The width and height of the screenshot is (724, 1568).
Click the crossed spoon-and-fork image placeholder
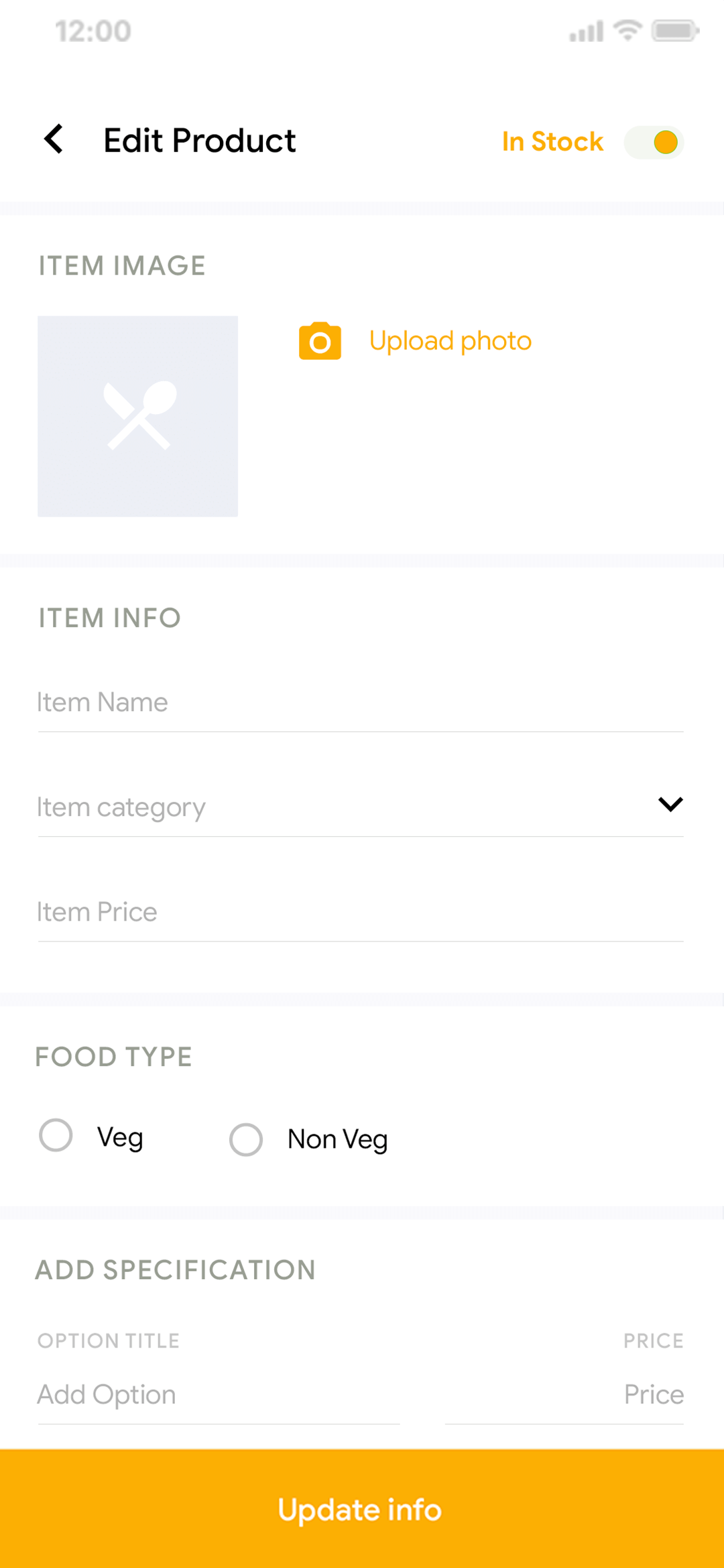click(137, 415)
